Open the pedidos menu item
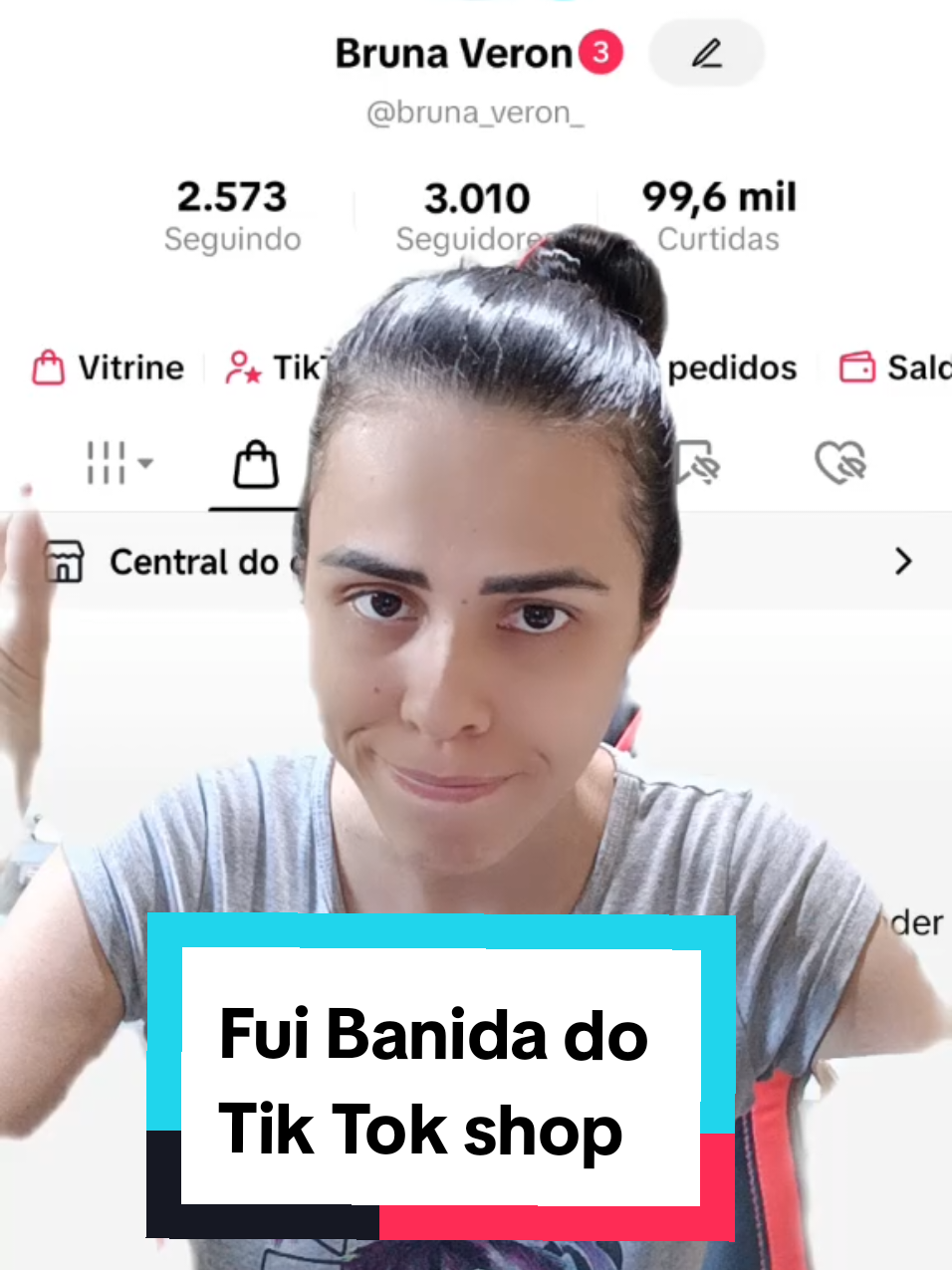952x1270 pixels. 734,368
